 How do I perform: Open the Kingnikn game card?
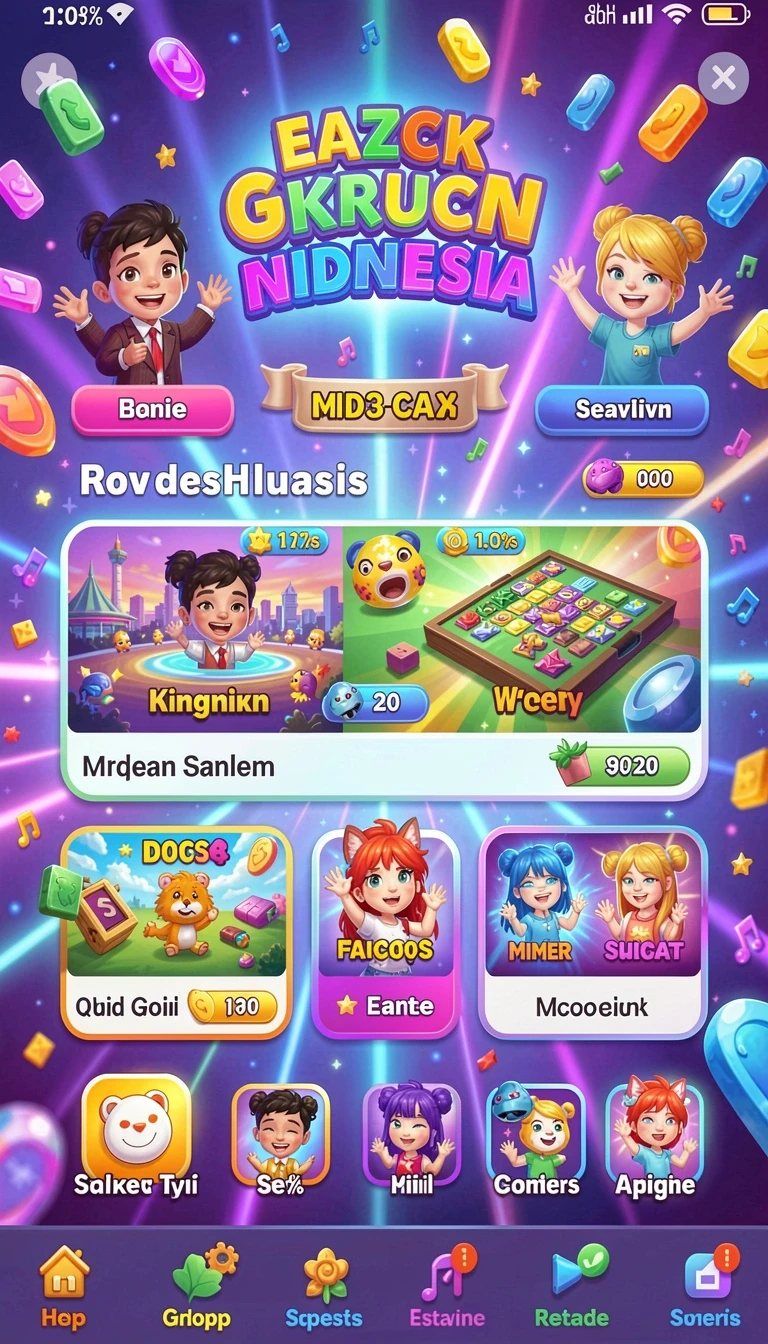coord(206,631)
